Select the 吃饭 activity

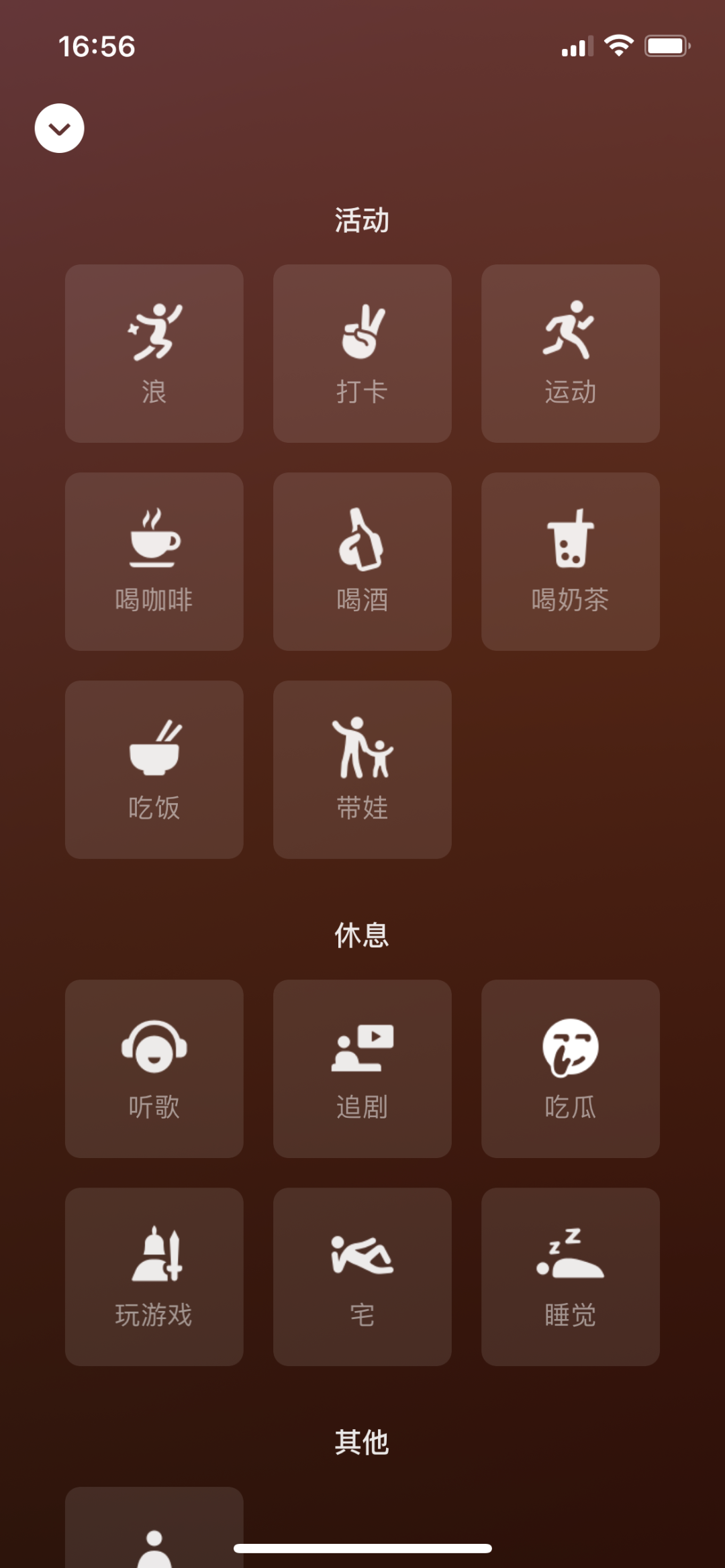154,769
